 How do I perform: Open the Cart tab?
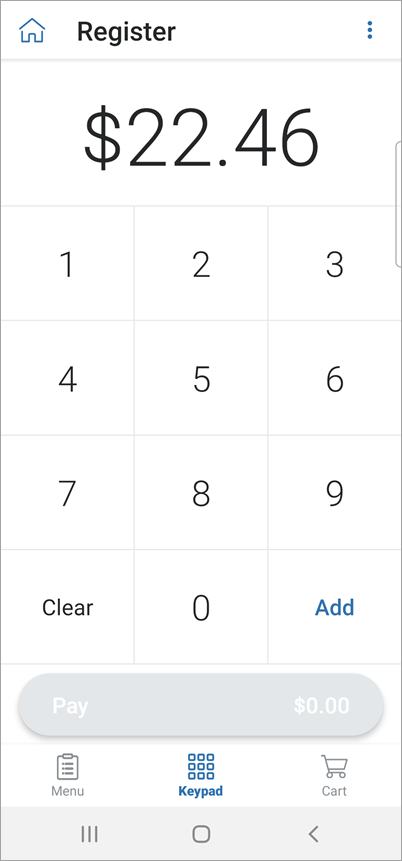pos(334,775)
